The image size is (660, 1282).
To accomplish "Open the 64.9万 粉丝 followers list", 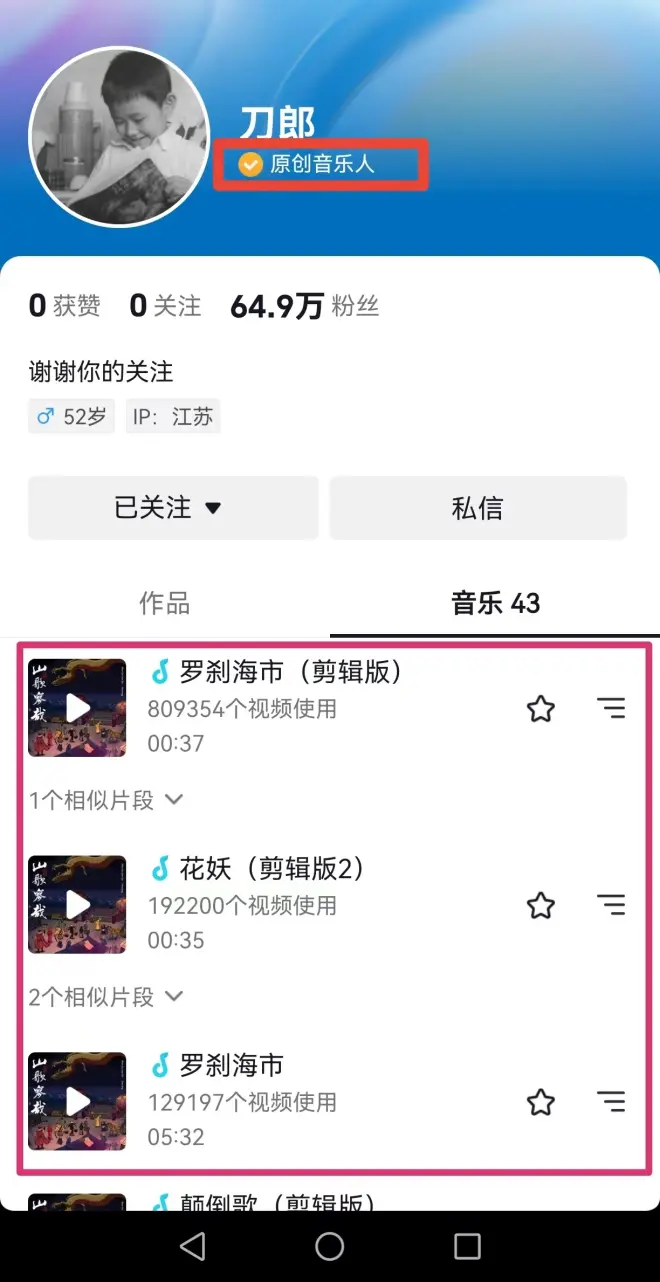I will [304, 306].
